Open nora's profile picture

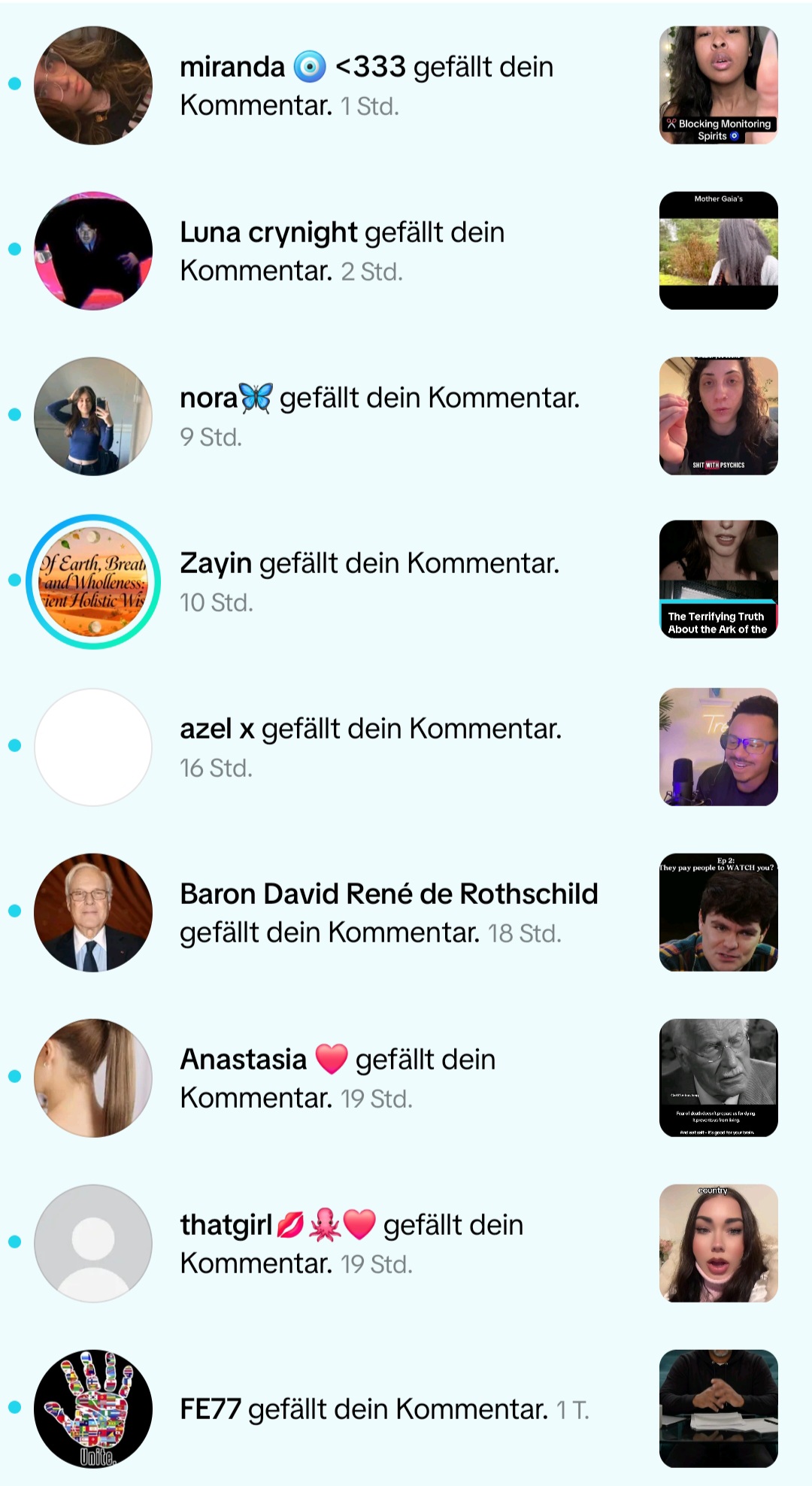coord(93,416)
